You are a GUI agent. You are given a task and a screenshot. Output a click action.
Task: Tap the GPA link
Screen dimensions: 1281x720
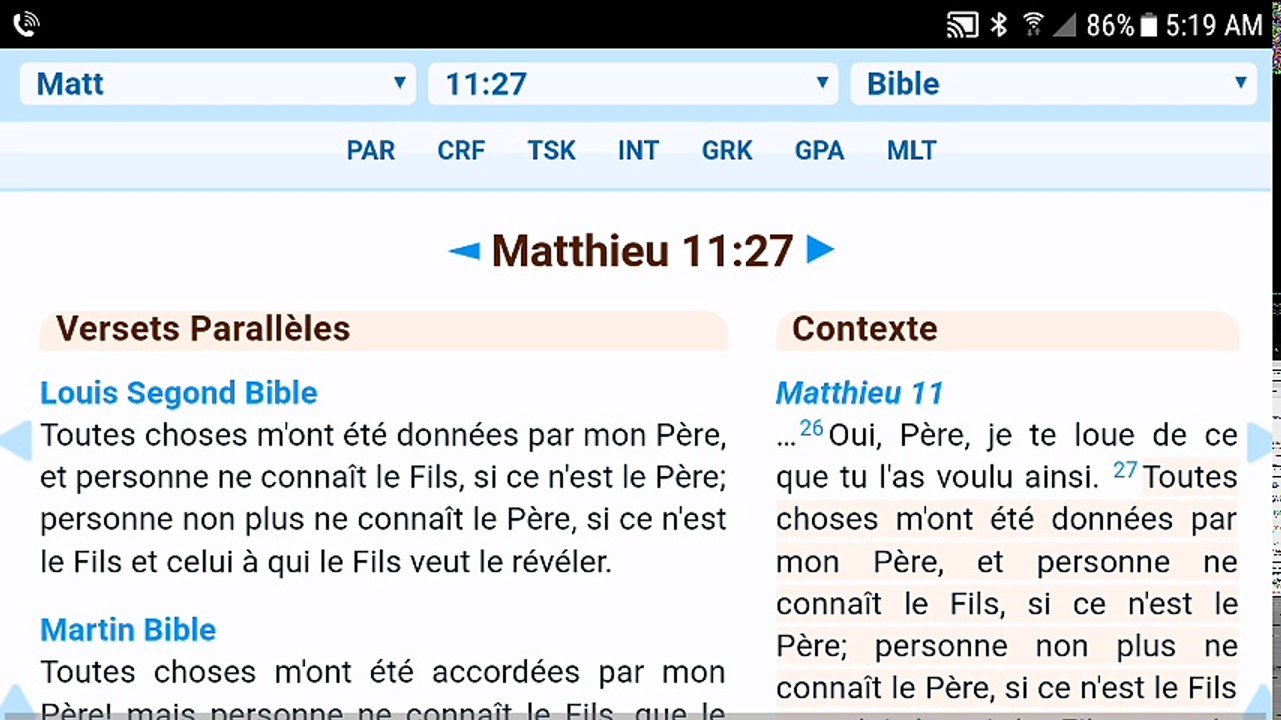[819, 150]
